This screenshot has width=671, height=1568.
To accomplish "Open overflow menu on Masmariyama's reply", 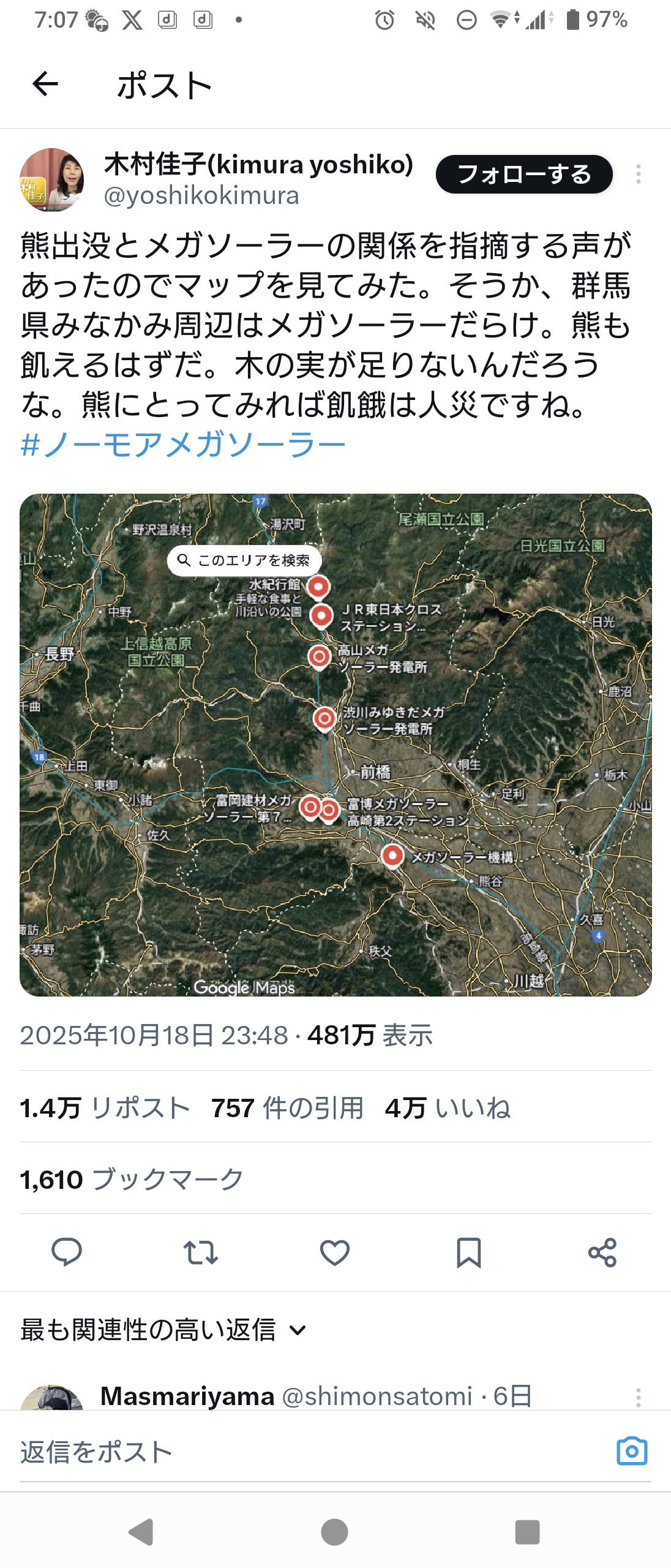I will tap(638, 1397).
